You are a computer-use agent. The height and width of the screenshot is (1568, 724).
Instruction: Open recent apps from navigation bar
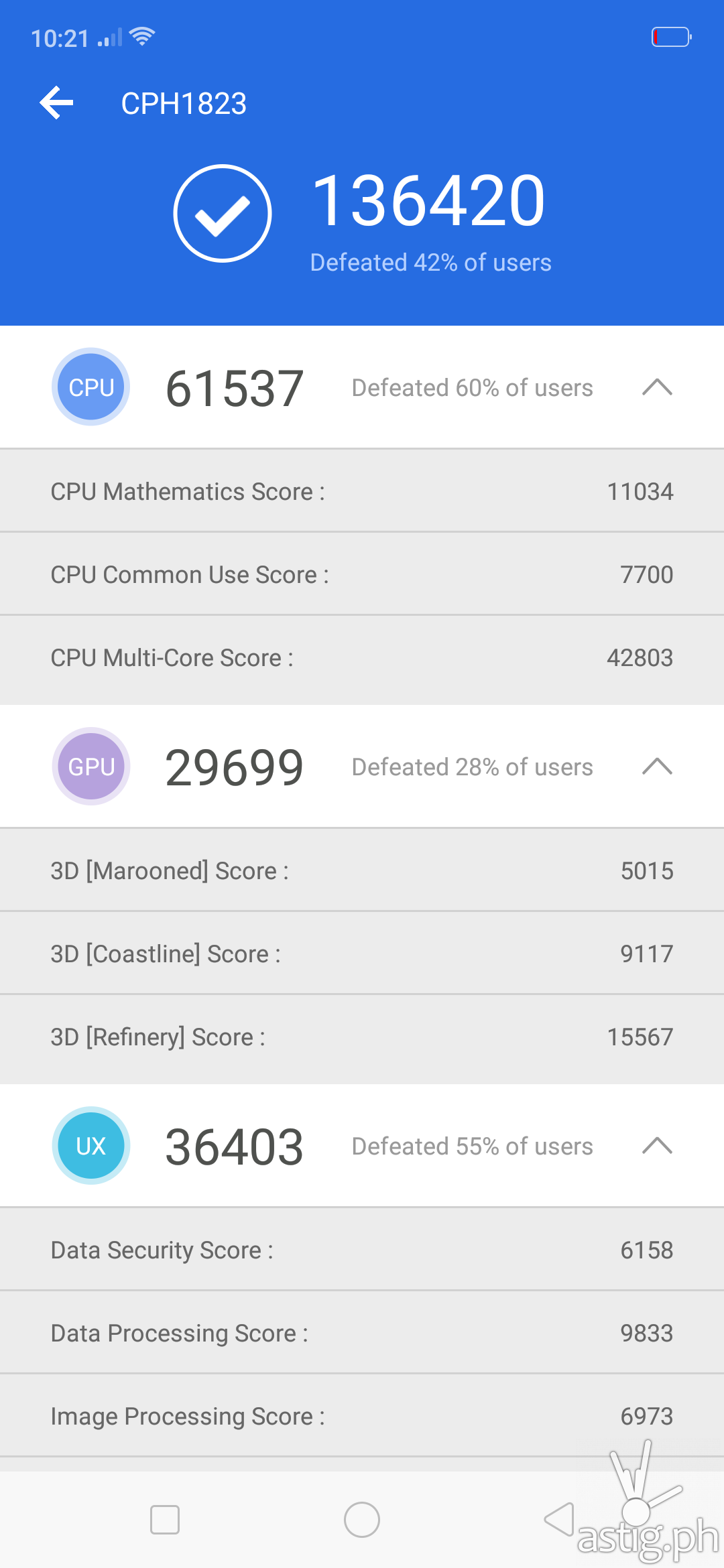[165, 1519]
